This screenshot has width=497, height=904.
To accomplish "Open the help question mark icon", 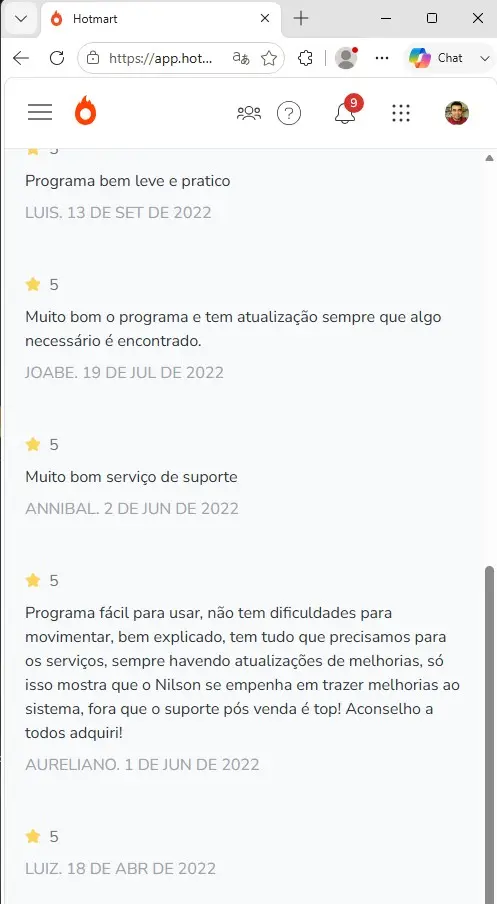I will point(289,113).
